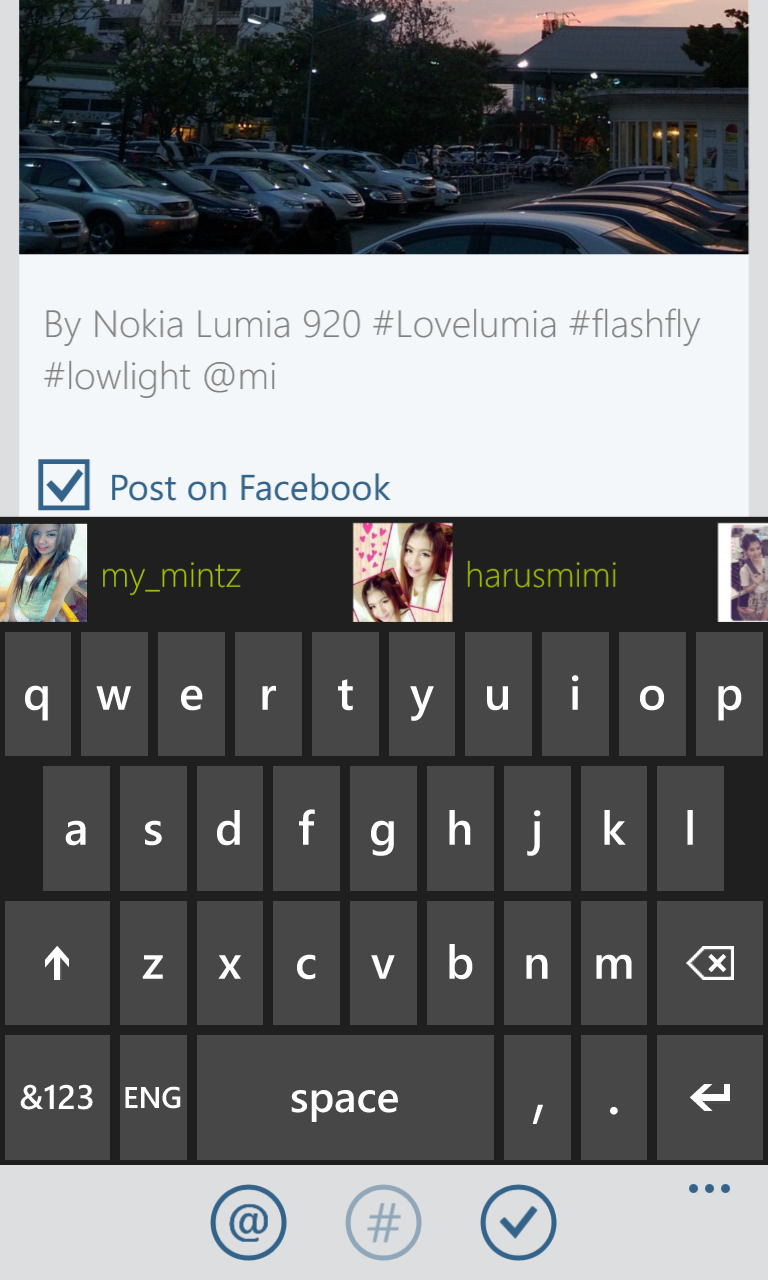Viewport: 768px width, 1280px height.
Task: Switch keyboard to &123 symbols
Action: (x=57, y=1098)
